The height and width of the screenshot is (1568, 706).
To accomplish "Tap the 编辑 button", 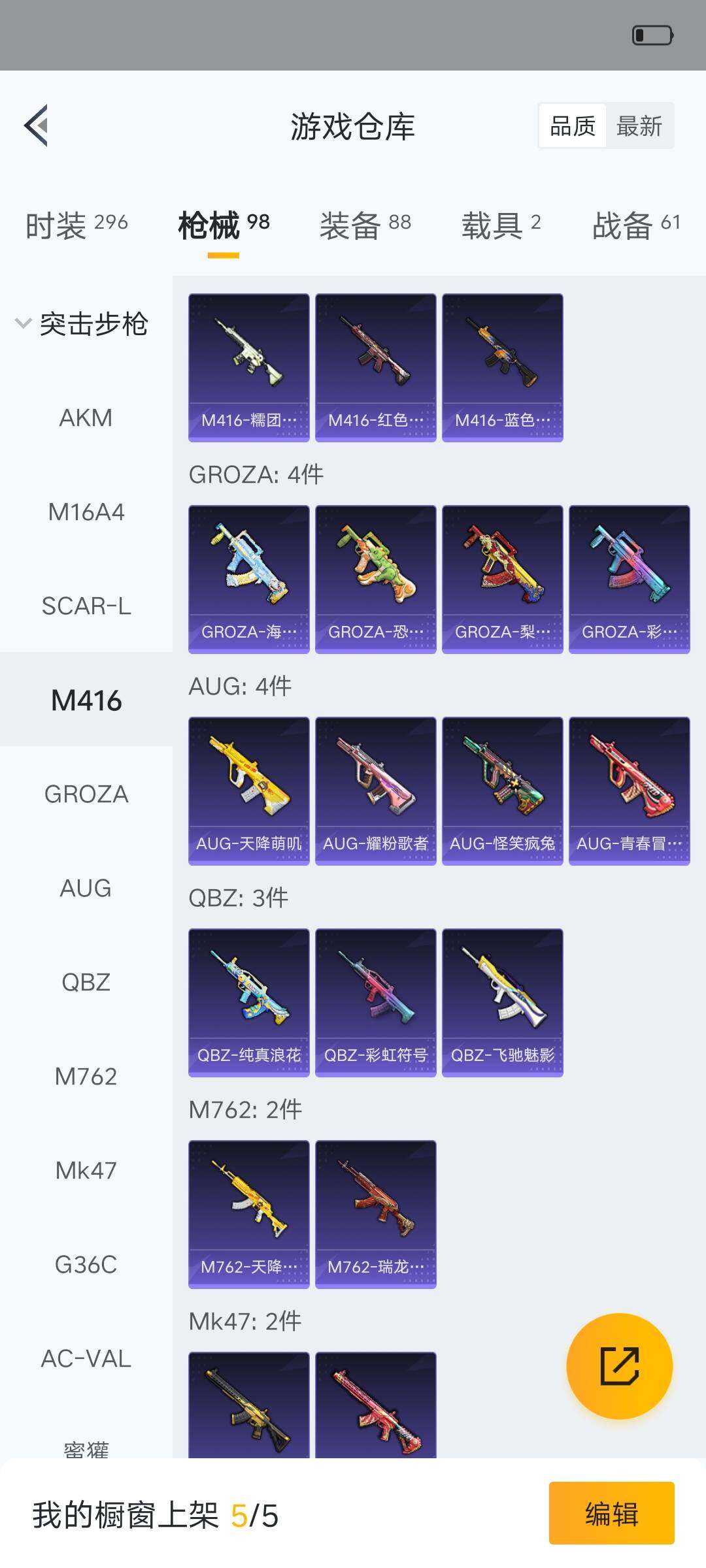I will 611,1514.
